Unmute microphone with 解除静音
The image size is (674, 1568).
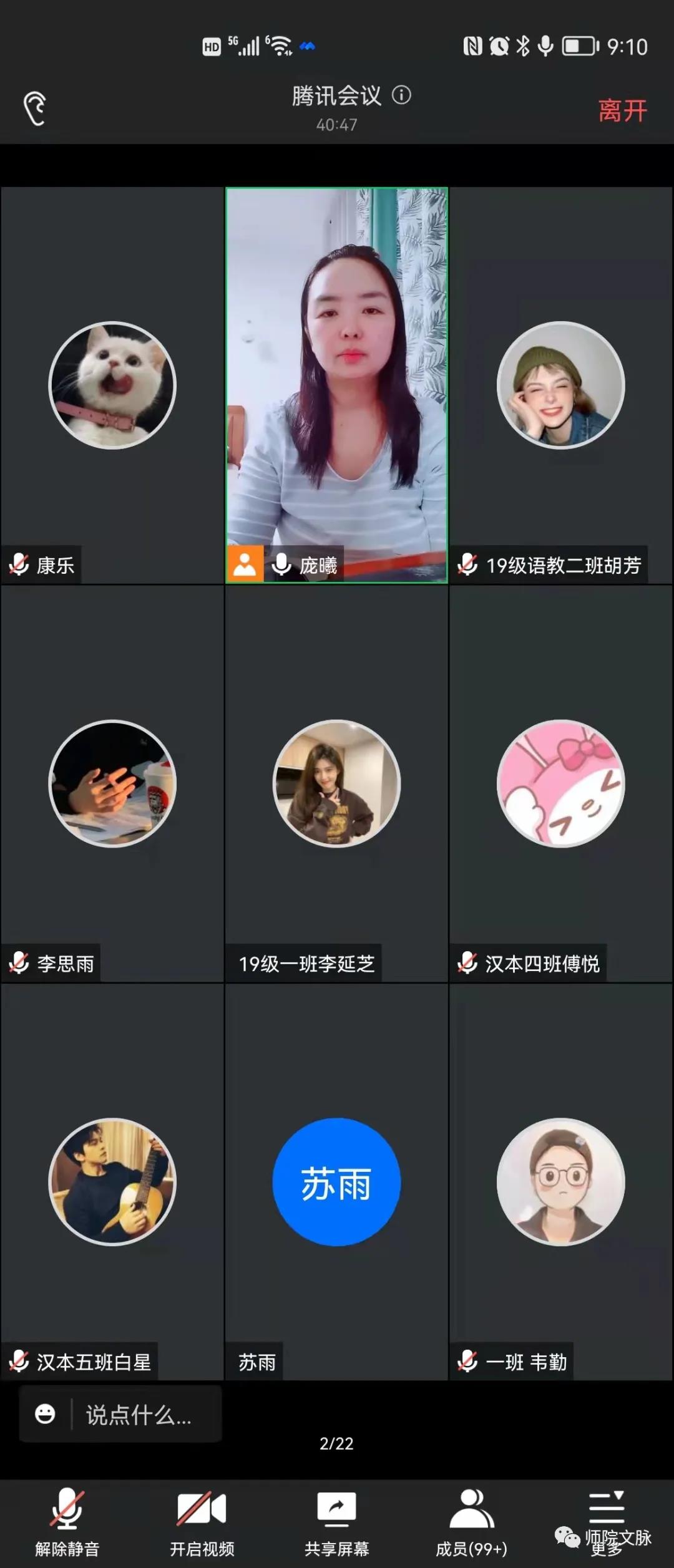coord(67,1521)
